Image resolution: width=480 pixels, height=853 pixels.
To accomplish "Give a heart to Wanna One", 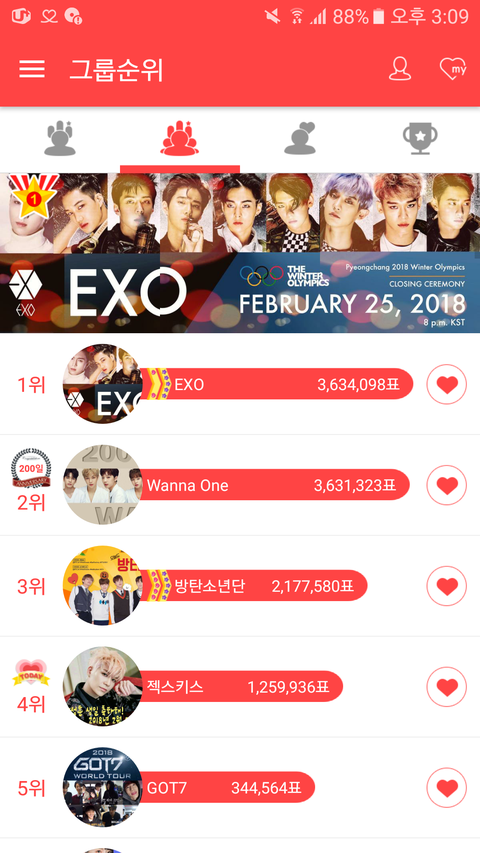I will [x=447, y=485].
